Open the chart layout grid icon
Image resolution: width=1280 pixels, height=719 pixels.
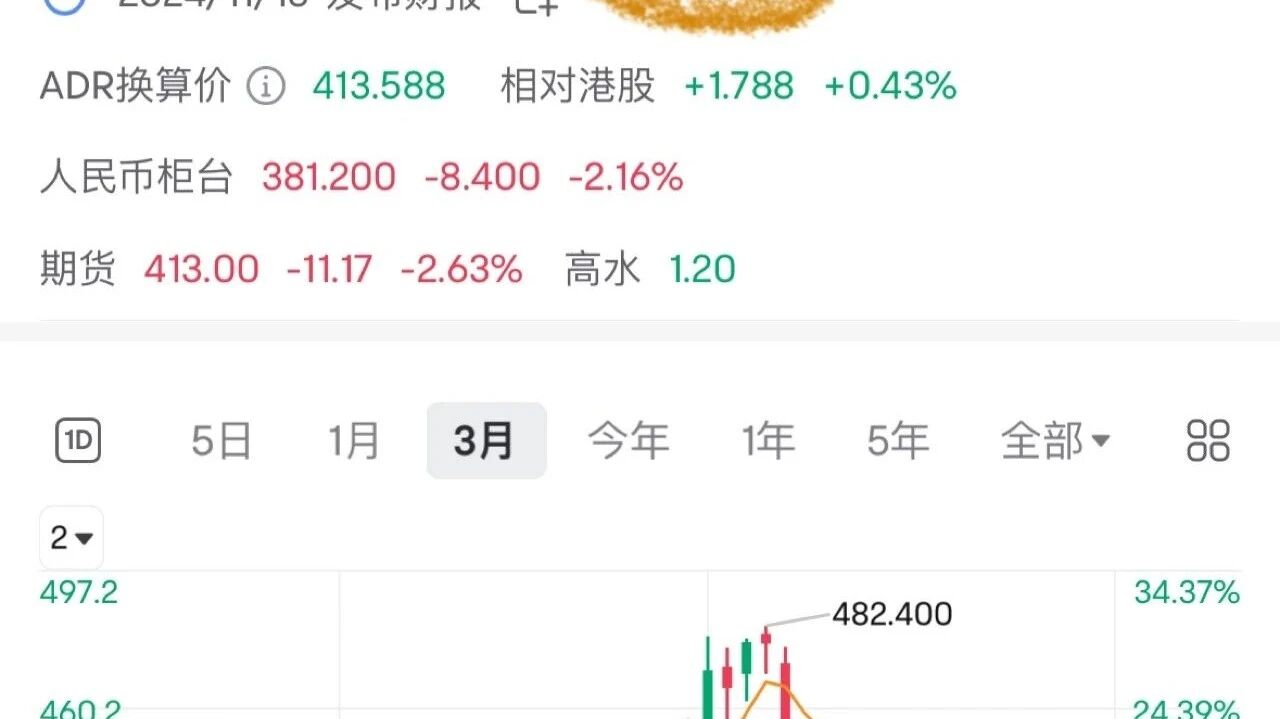(1207, 440)
